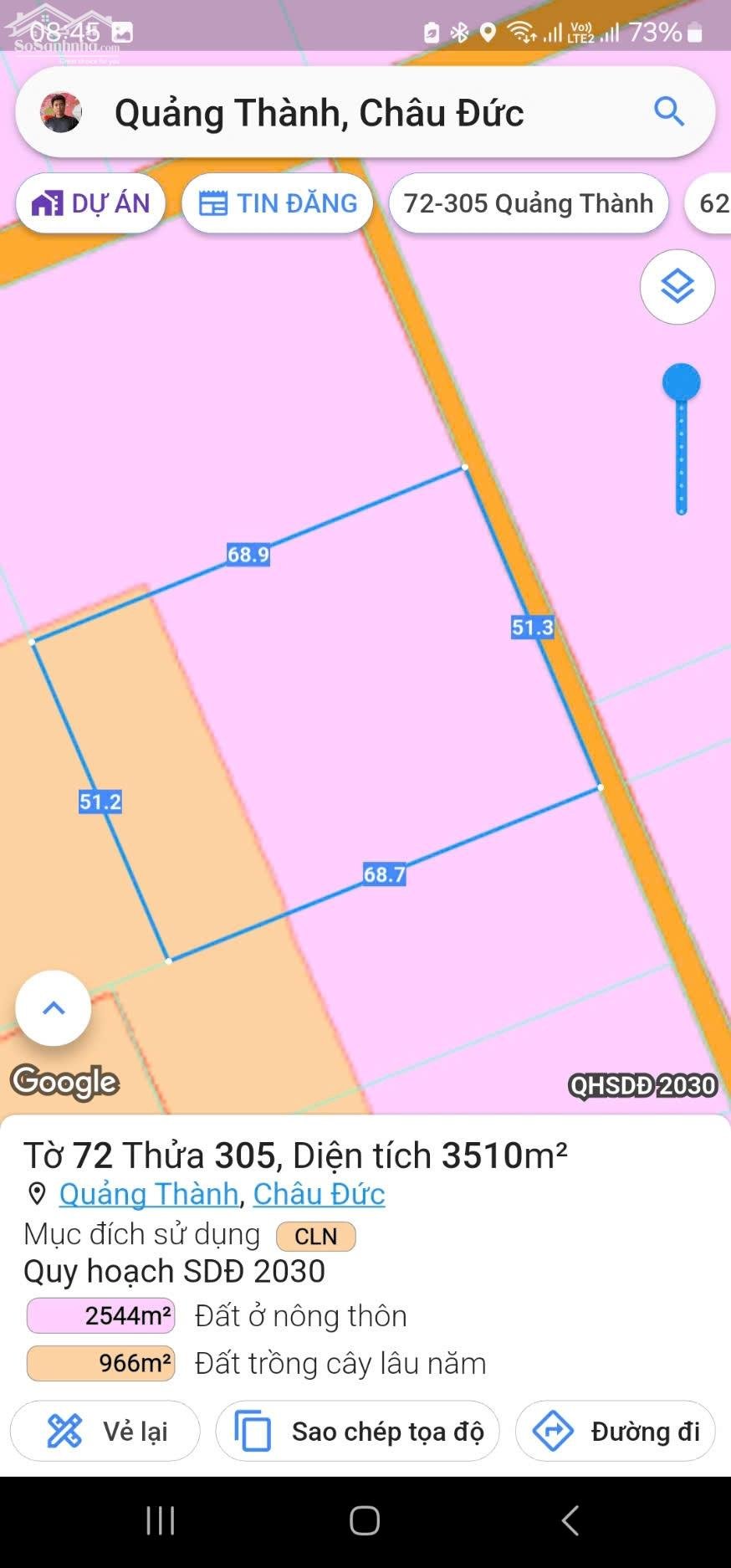Open the search field showing Quảng Thành, Châu Đức
The height and width of the screenshot is (1568, 731).
coord(335,113)
